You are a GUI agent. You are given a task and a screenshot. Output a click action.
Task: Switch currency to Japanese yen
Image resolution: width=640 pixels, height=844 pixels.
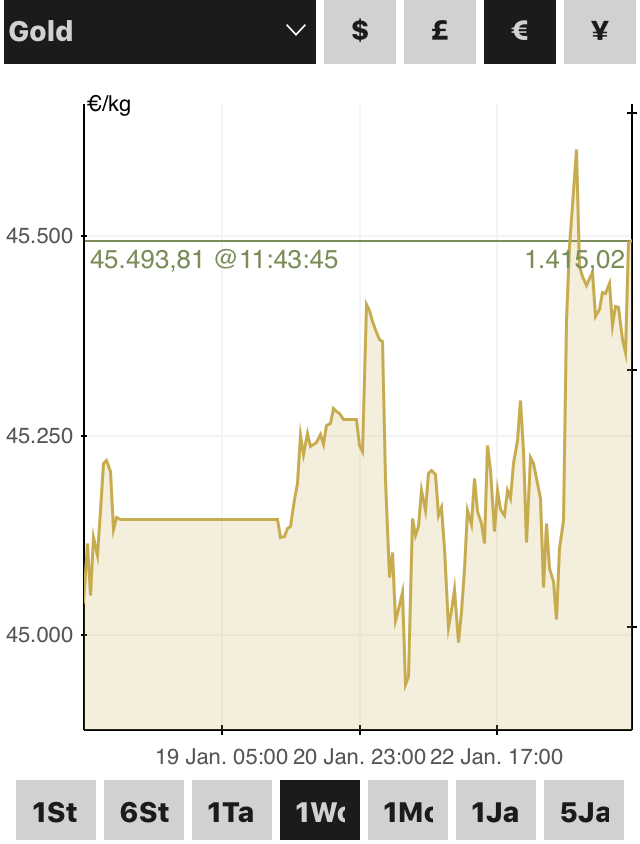[x=600, y=31]
